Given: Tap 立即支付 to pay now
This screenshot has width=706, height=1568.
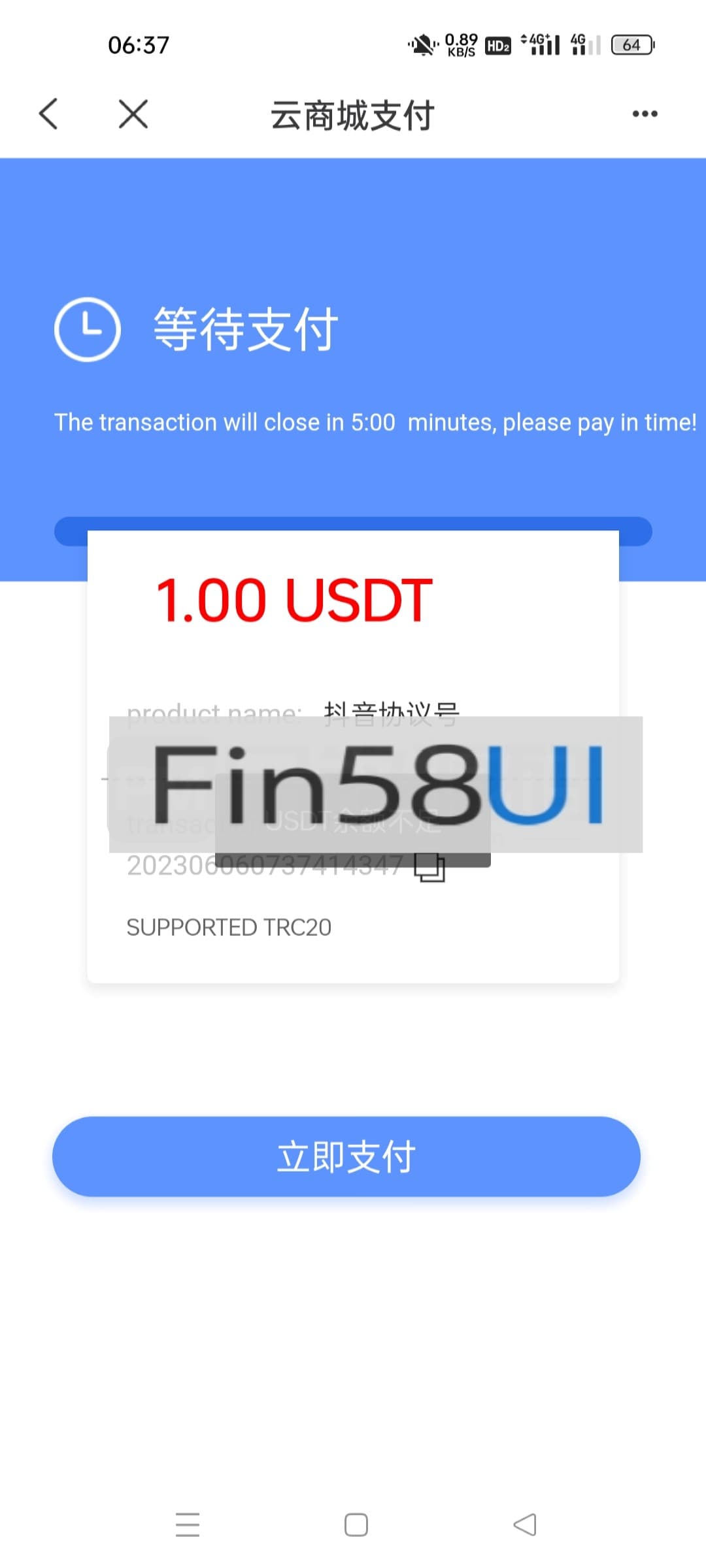Looking at the screenshot, I should point(346,1156).
